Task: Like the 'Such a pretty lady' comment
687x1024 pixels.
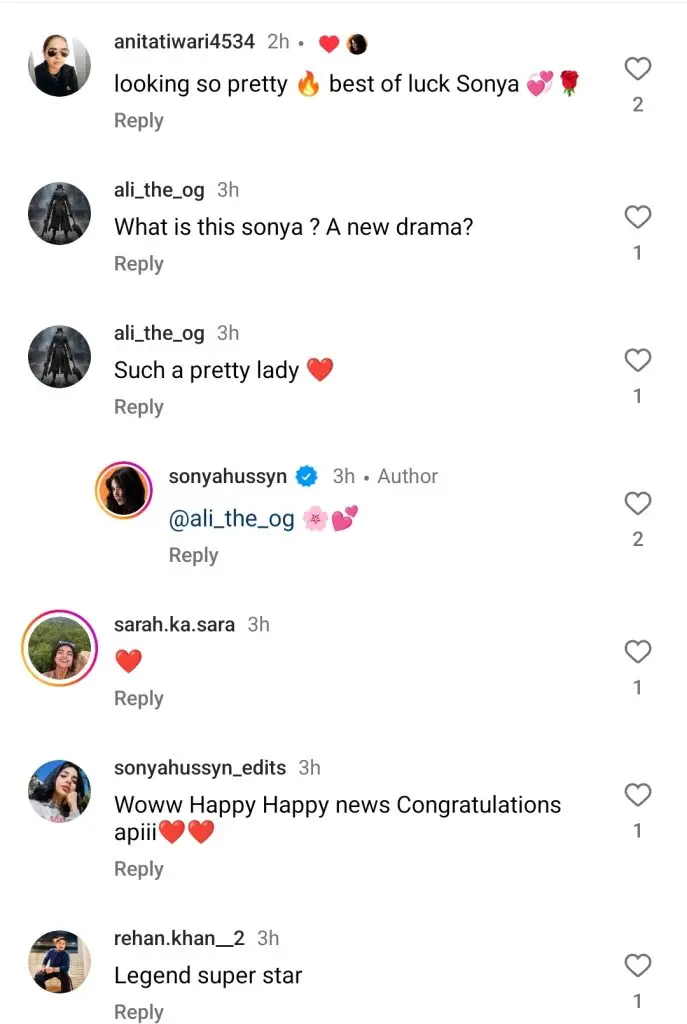Action: click(x=638, y=360)
